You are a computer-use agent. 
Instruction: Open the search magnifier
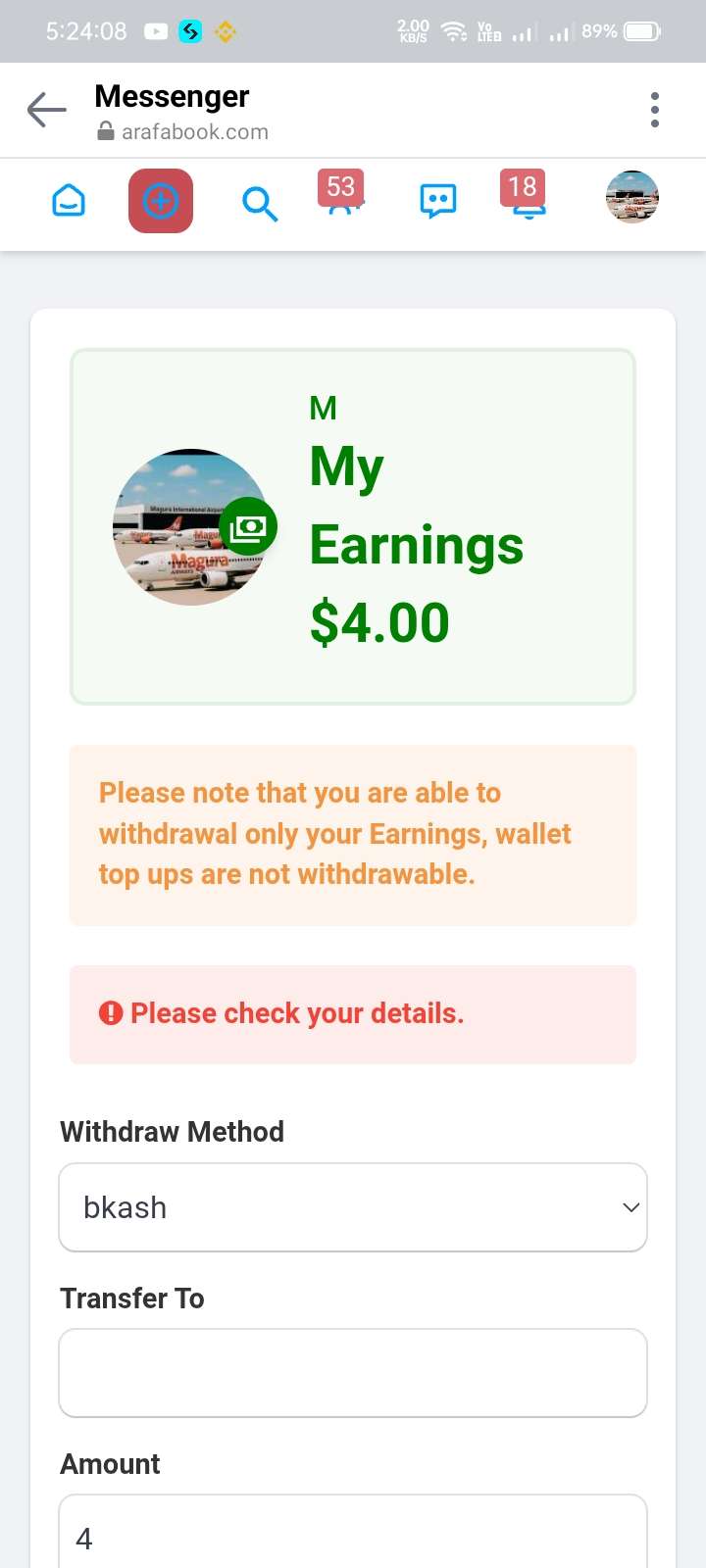[x=260, y=204]
